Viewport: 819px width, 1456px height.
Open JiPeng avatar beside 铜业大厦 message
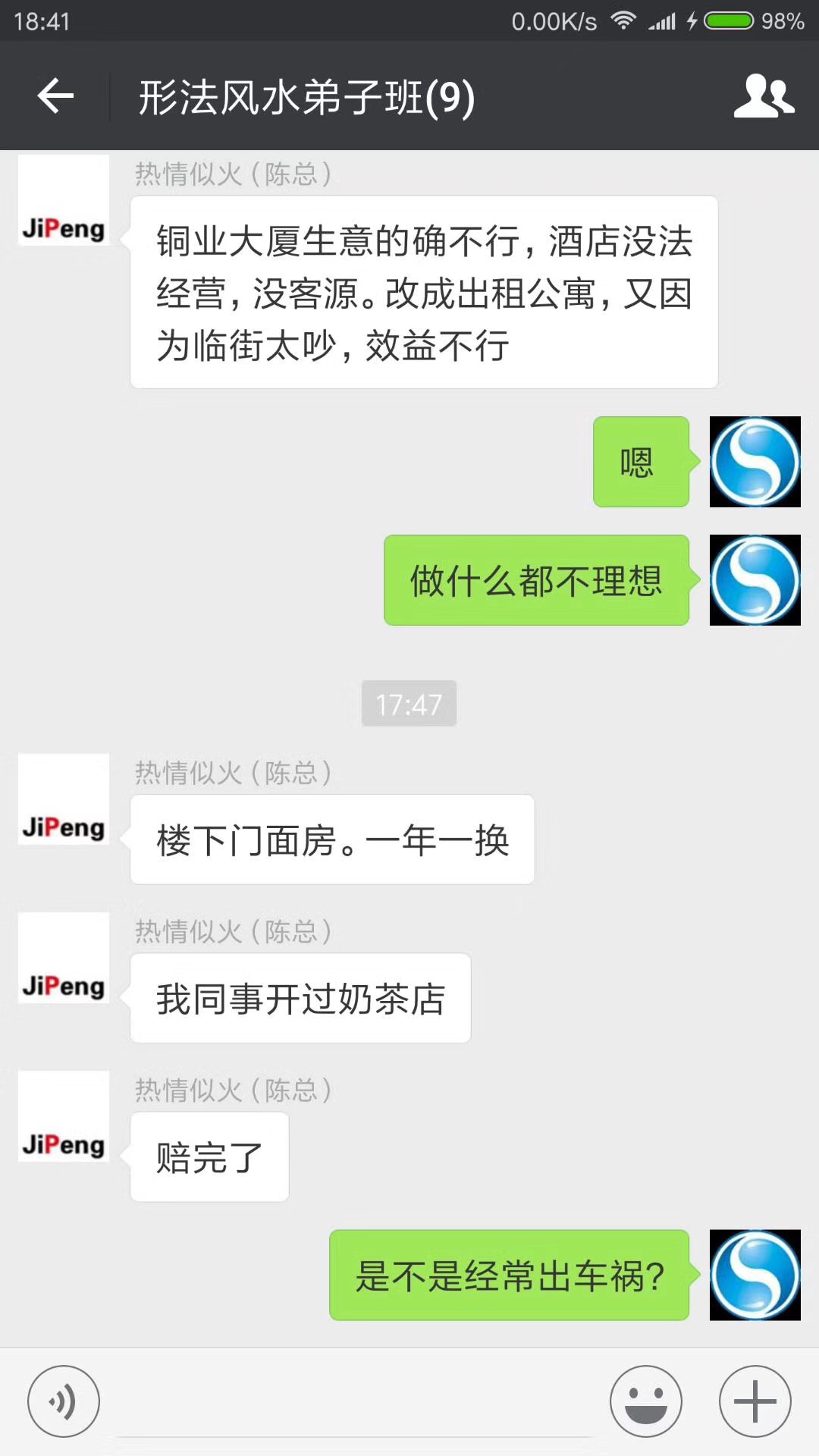click(x=64, y=200)
